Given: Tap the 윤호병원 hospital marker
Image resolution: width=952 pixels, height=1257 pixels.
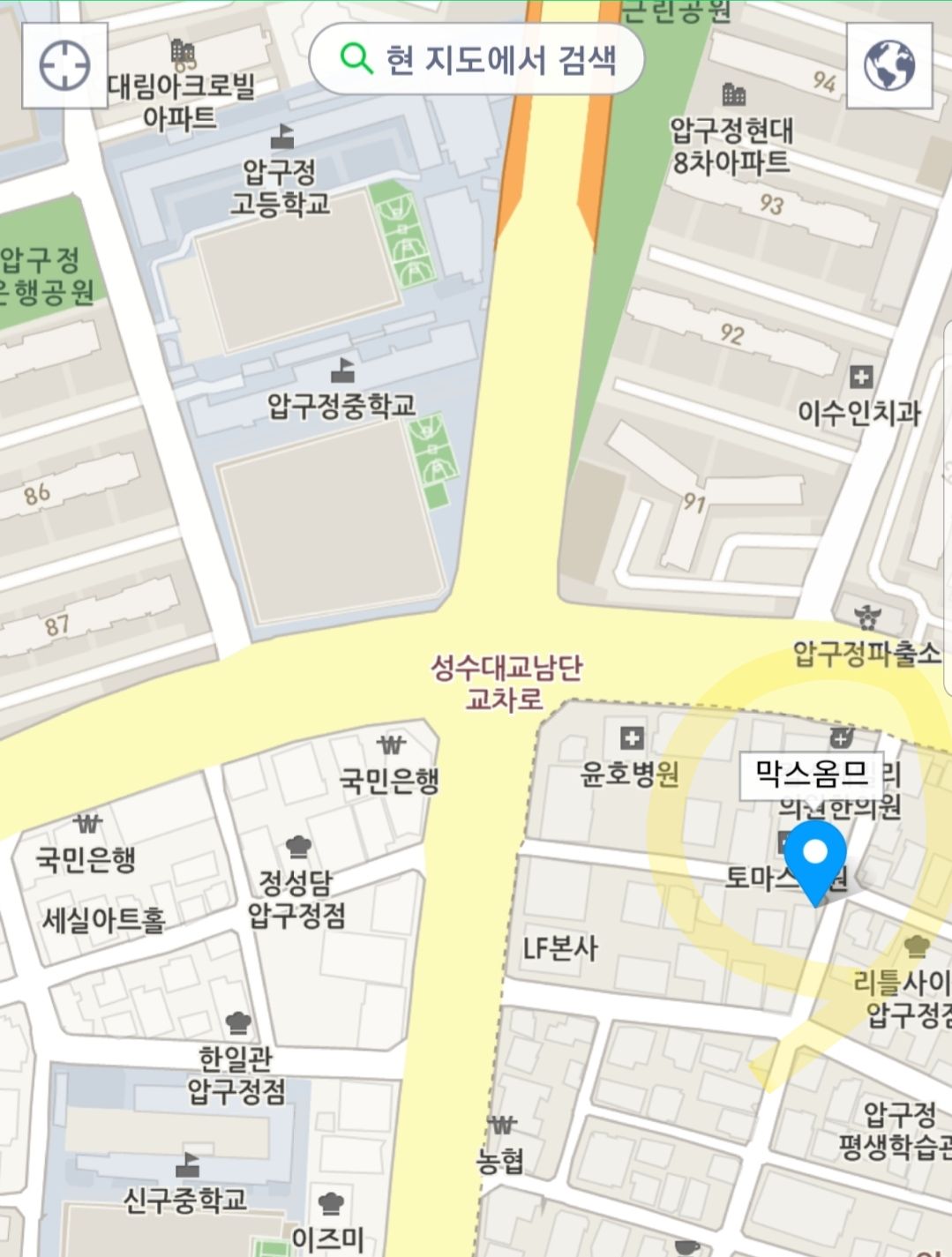Looking at the screenshot, I should 631,737.
